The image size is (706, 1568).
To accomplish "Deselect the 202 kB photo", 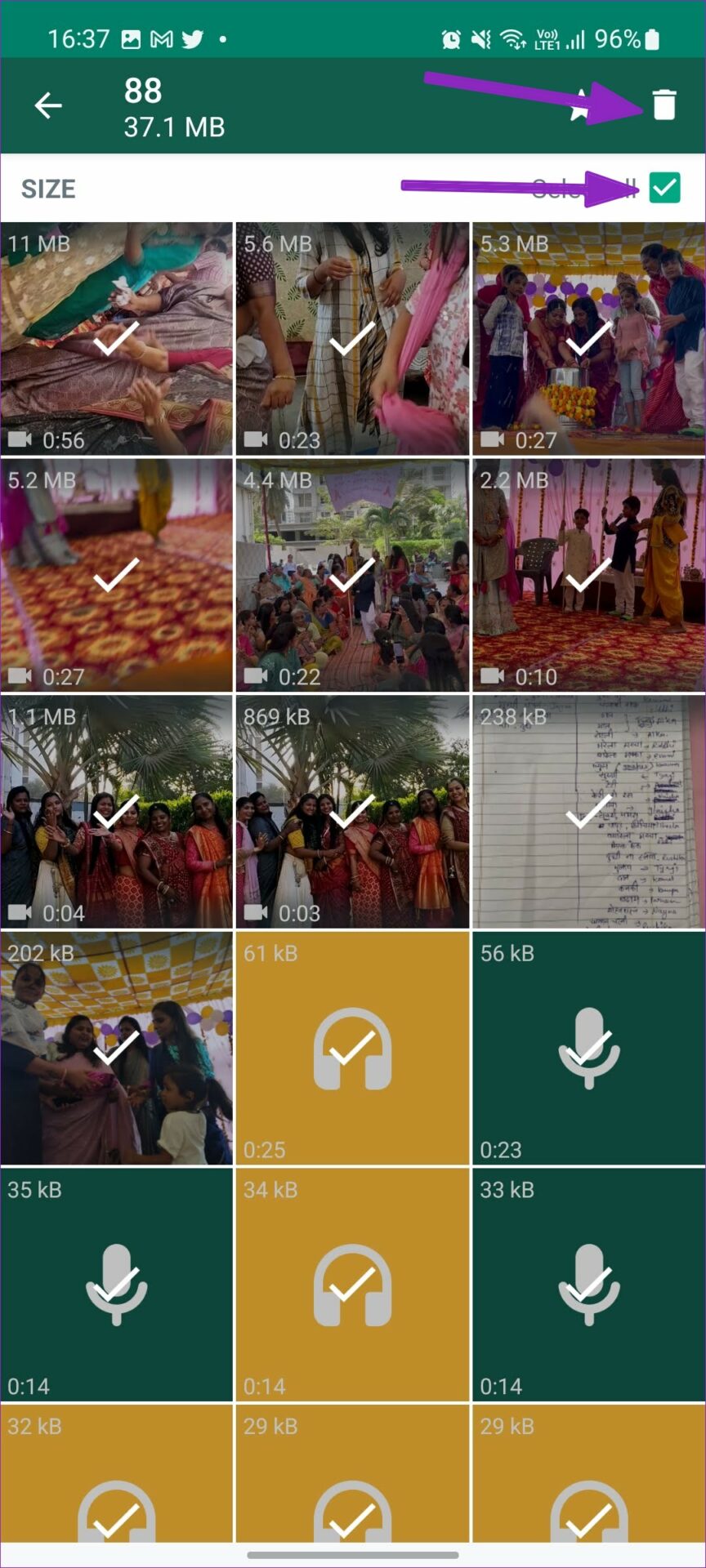I will (116, 1048).
